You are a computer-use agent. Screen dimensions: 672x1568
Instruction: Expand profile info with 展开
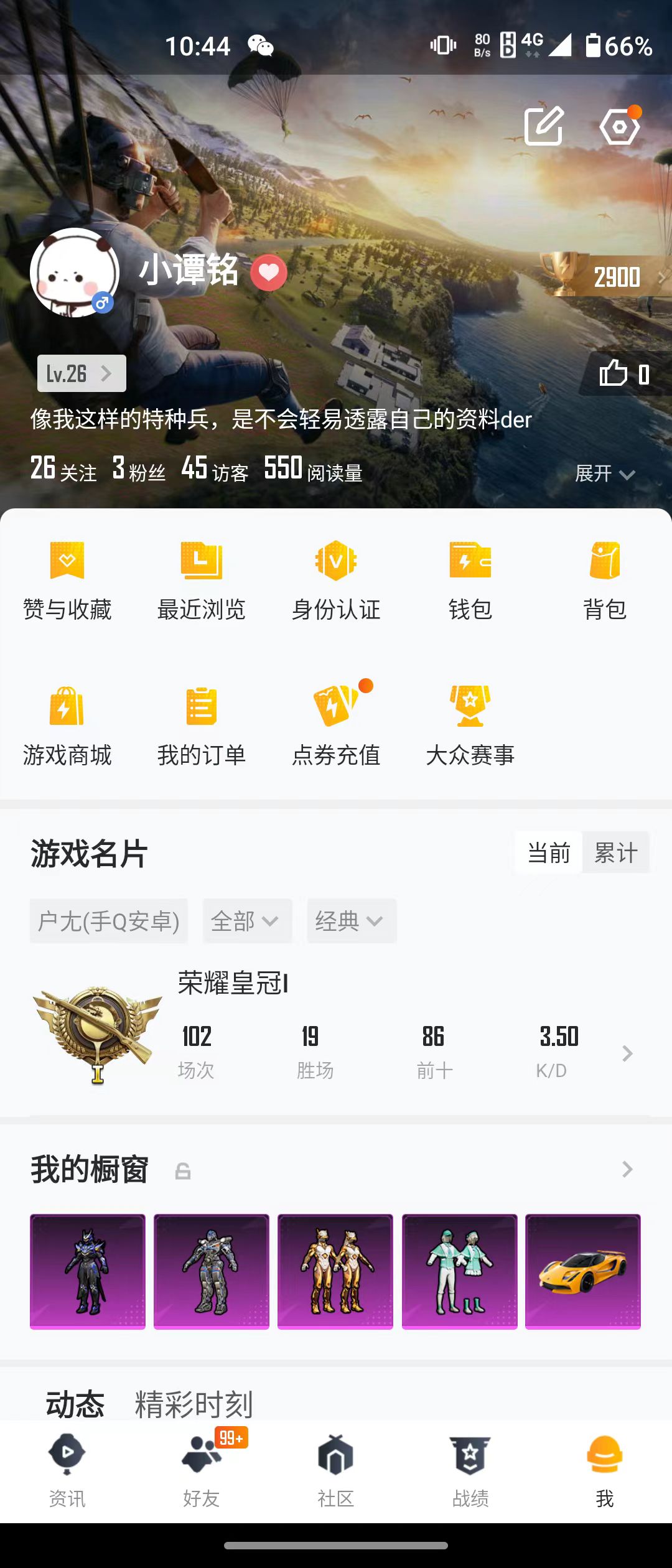tap(605, 474)
